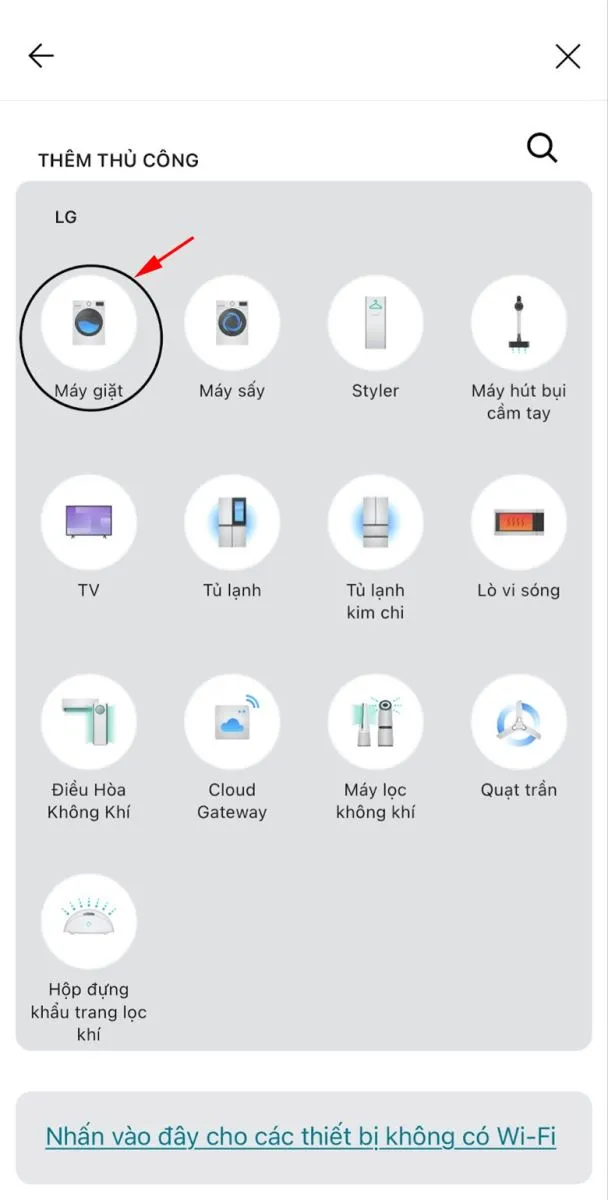Close the add device screen

pyautogui.click(x=567, y=56)
